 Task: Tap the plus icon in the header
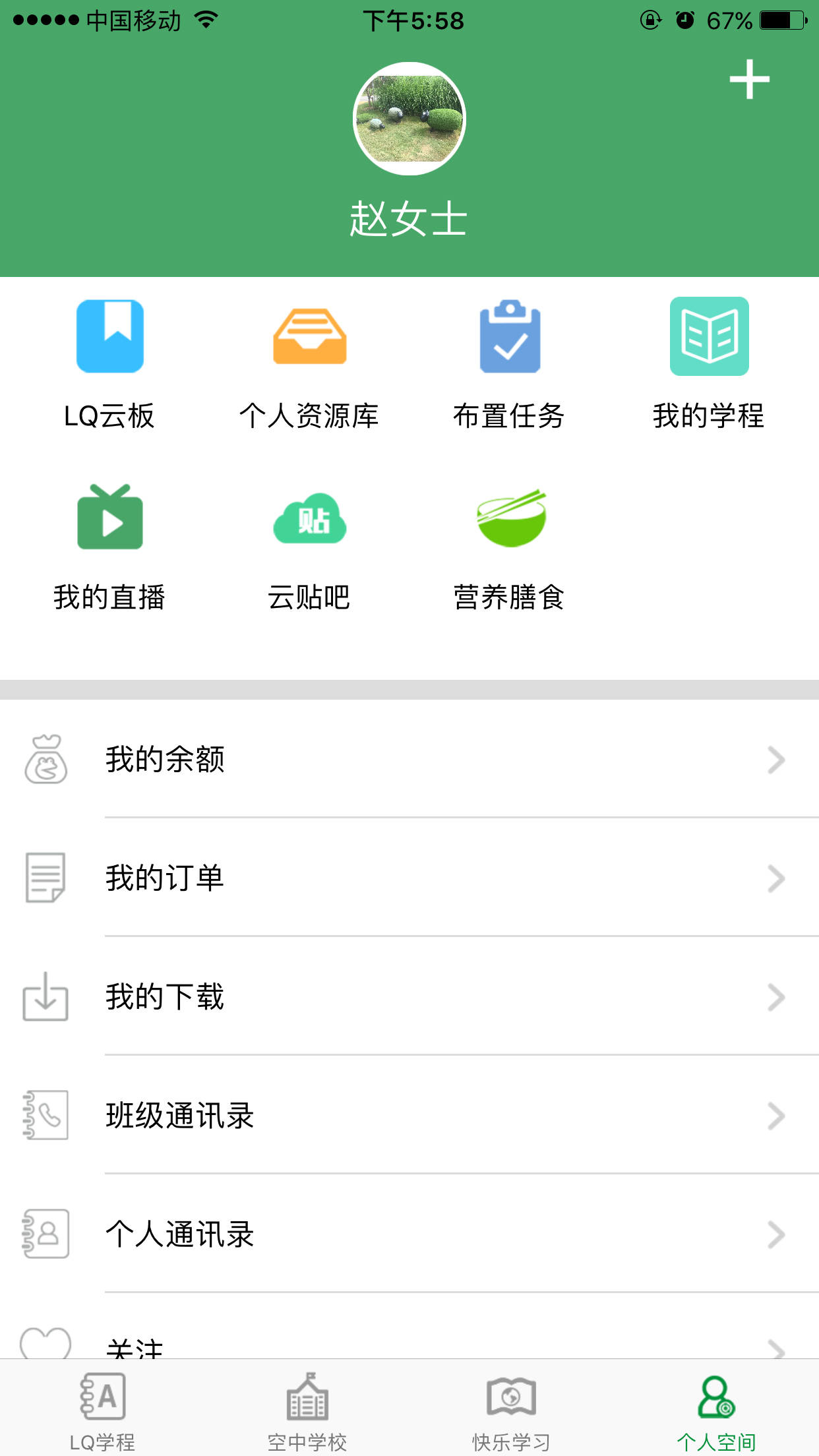(749, 80)
